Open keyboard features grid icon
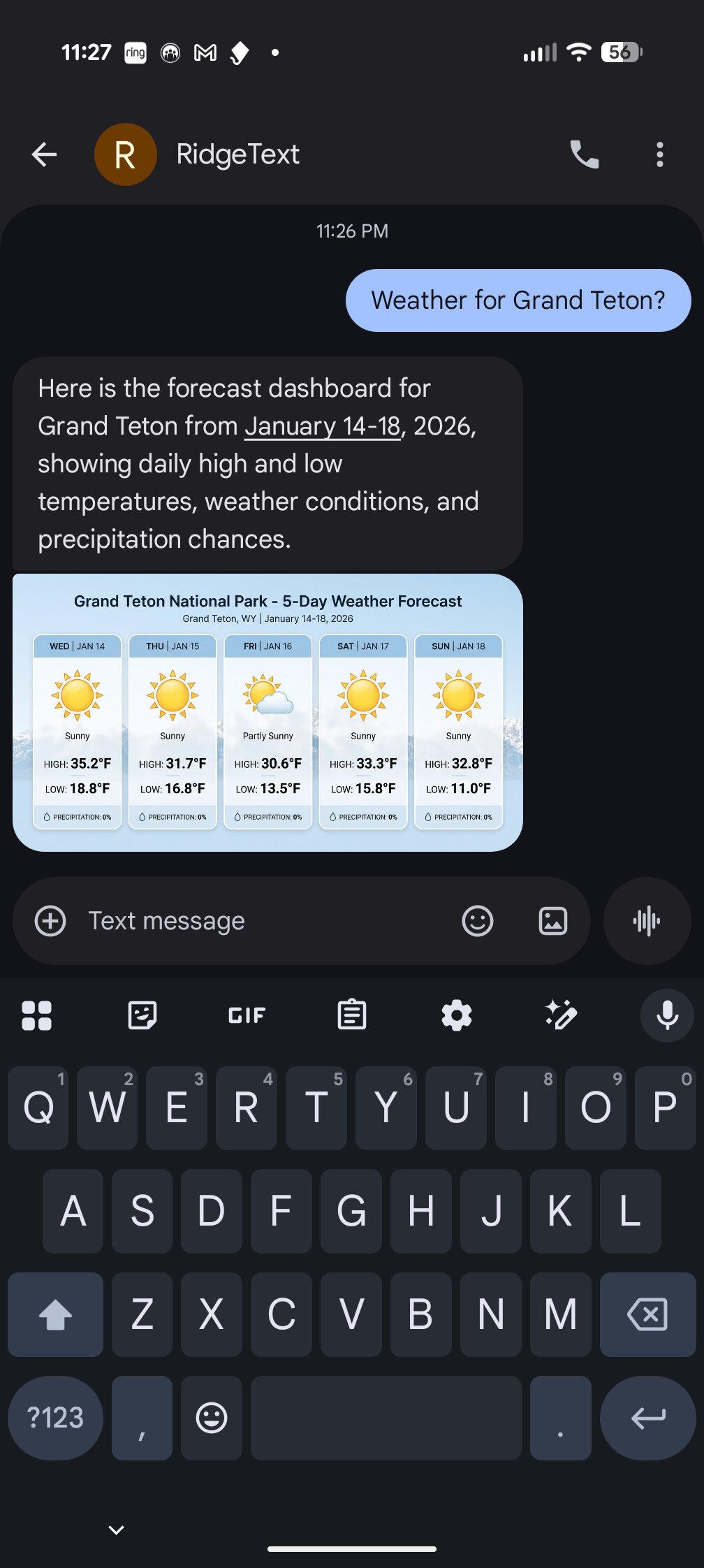This screenshot has height=1568, width=704. (37, 1015)
